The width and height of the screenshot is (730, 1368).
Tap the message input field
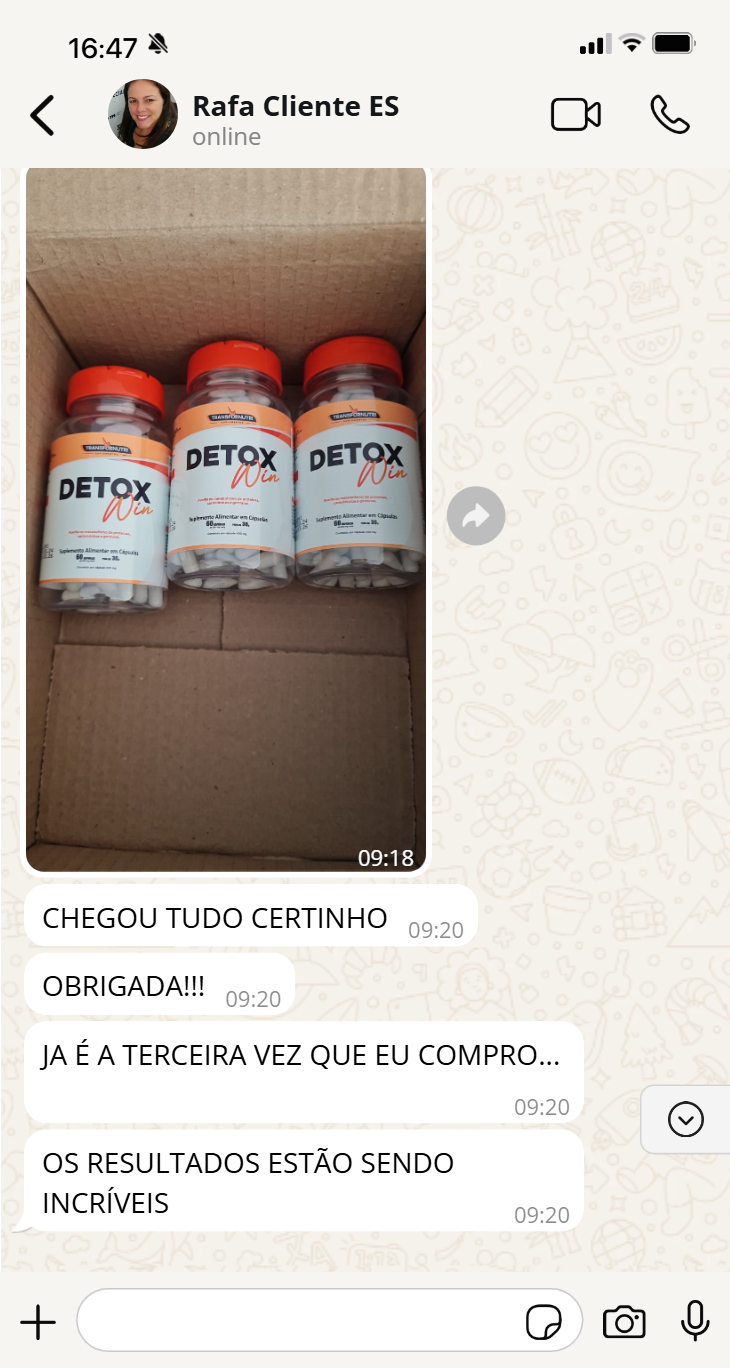pos(300,1322)
